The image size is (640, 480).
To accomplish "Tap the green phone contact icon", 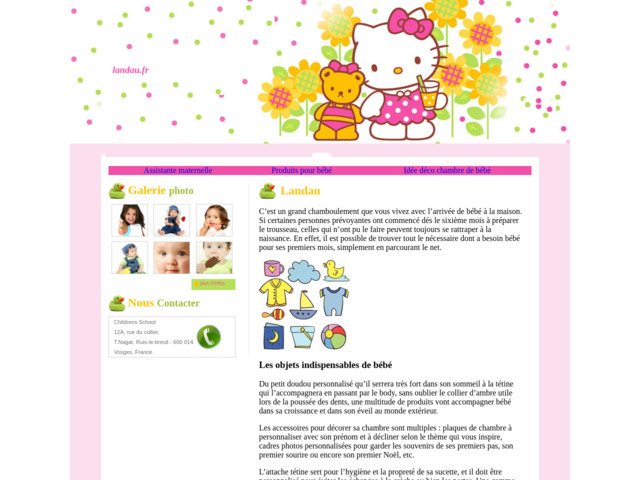I will [x=208, y=337].
